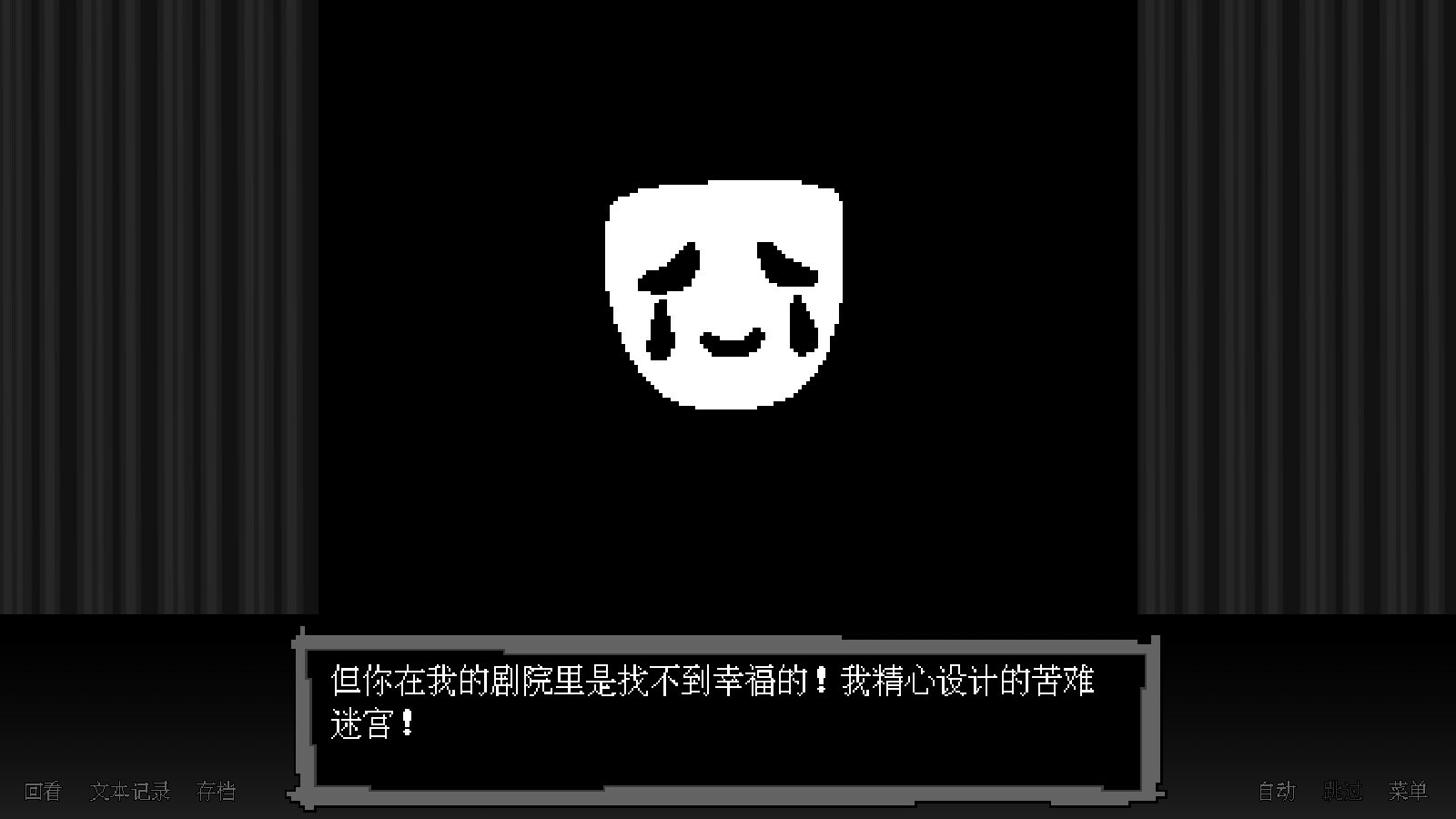Save game via 存档
Image resolution: width=1456 pixels, height=819 pixels.
coord(216,792)
